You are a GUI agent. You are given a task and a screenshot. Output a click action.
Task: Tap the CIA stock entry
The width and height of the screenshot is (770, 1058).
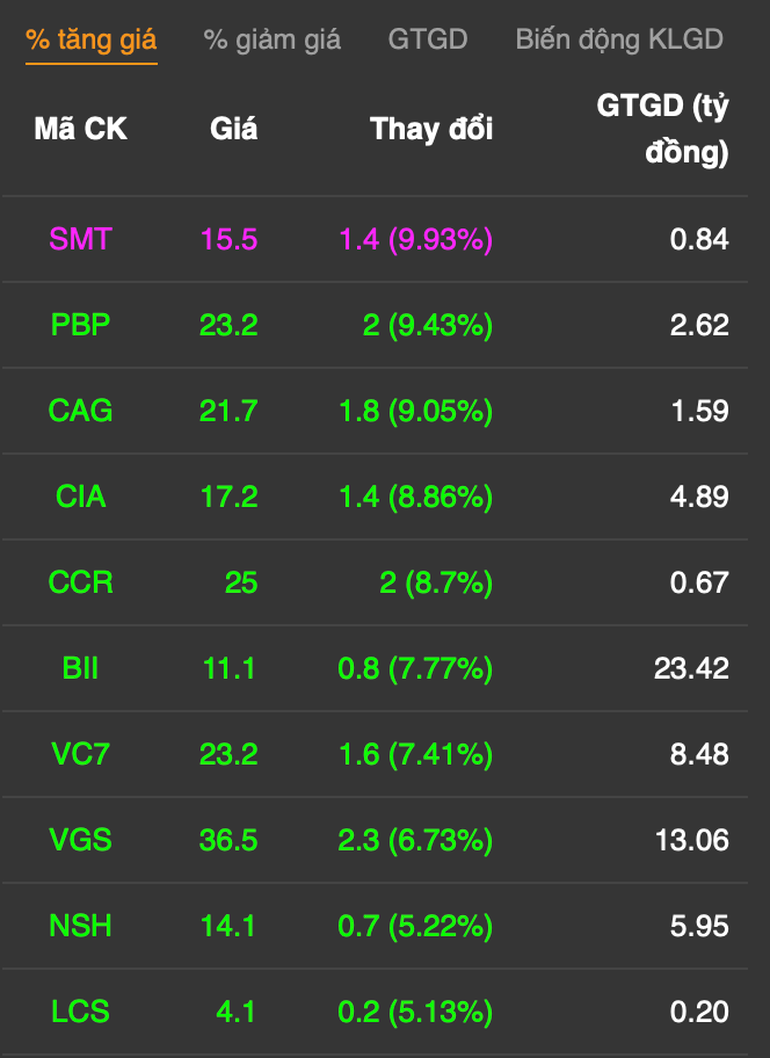click(81, 497)
